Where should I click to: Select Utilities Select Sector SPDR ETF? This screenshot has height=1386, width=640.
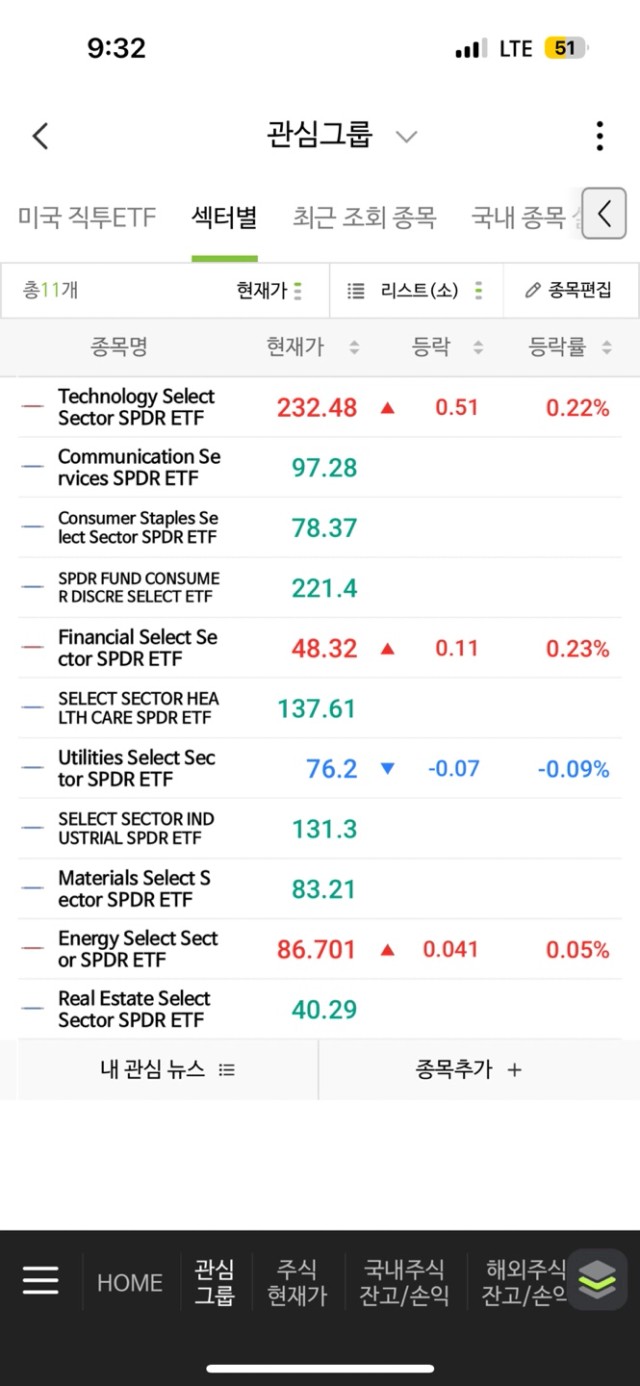click(320, 768)
